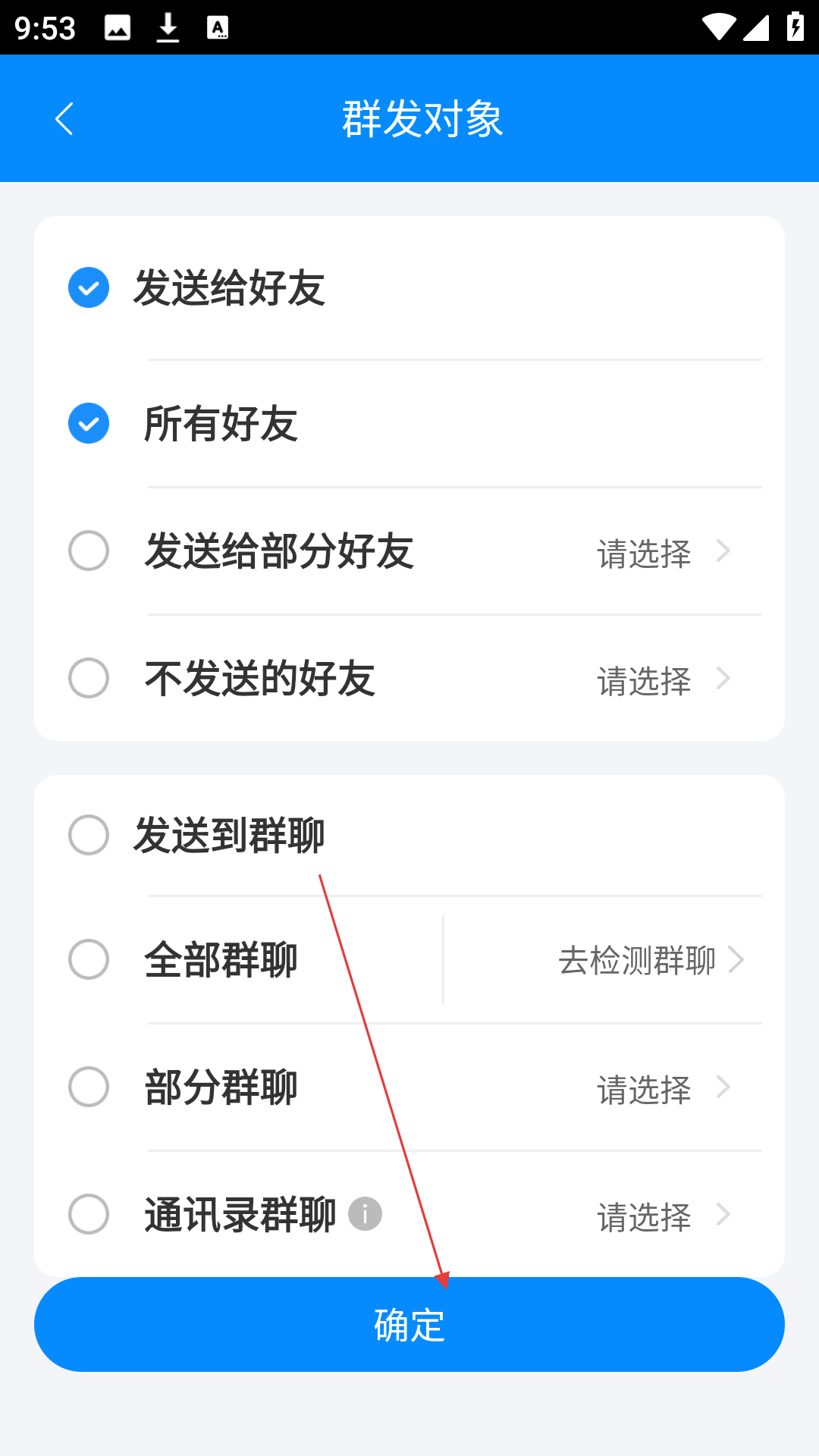Select 通讯录群聊 radio button

coord(89,1214)
